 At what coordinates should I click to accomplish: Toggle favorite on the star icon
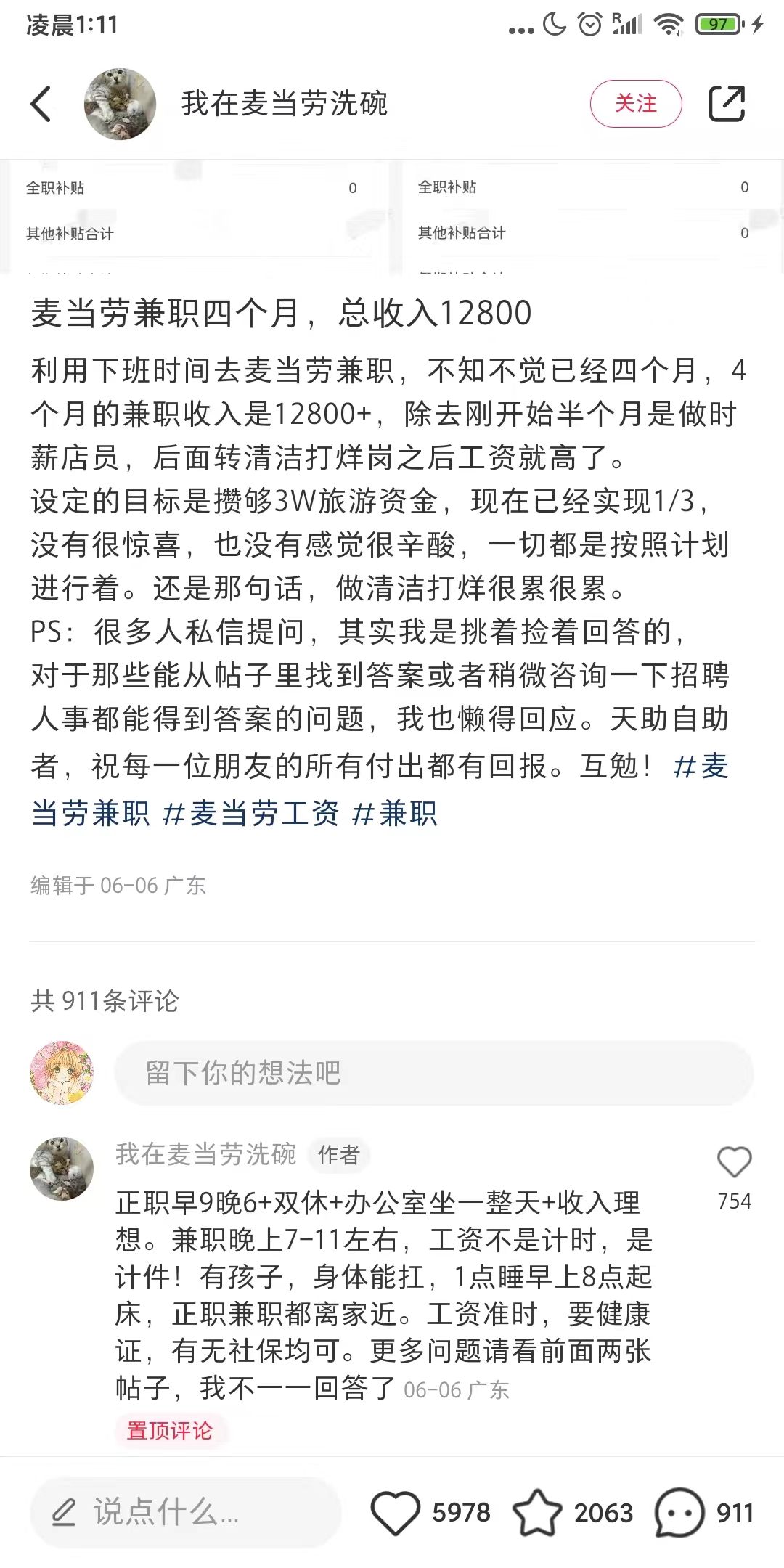click(x=536, y=1512)
